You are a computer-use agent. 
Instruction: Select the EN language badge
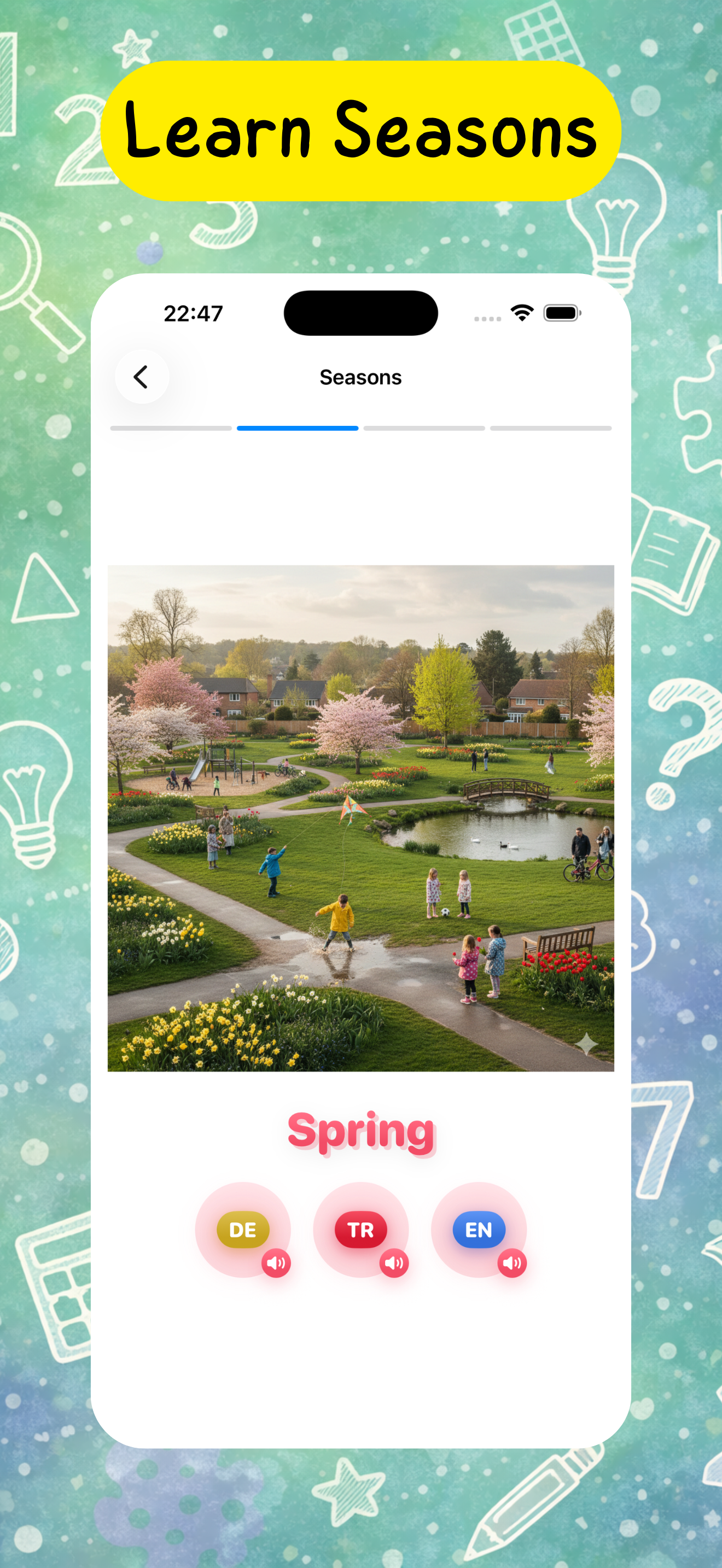click(479, 1230)
